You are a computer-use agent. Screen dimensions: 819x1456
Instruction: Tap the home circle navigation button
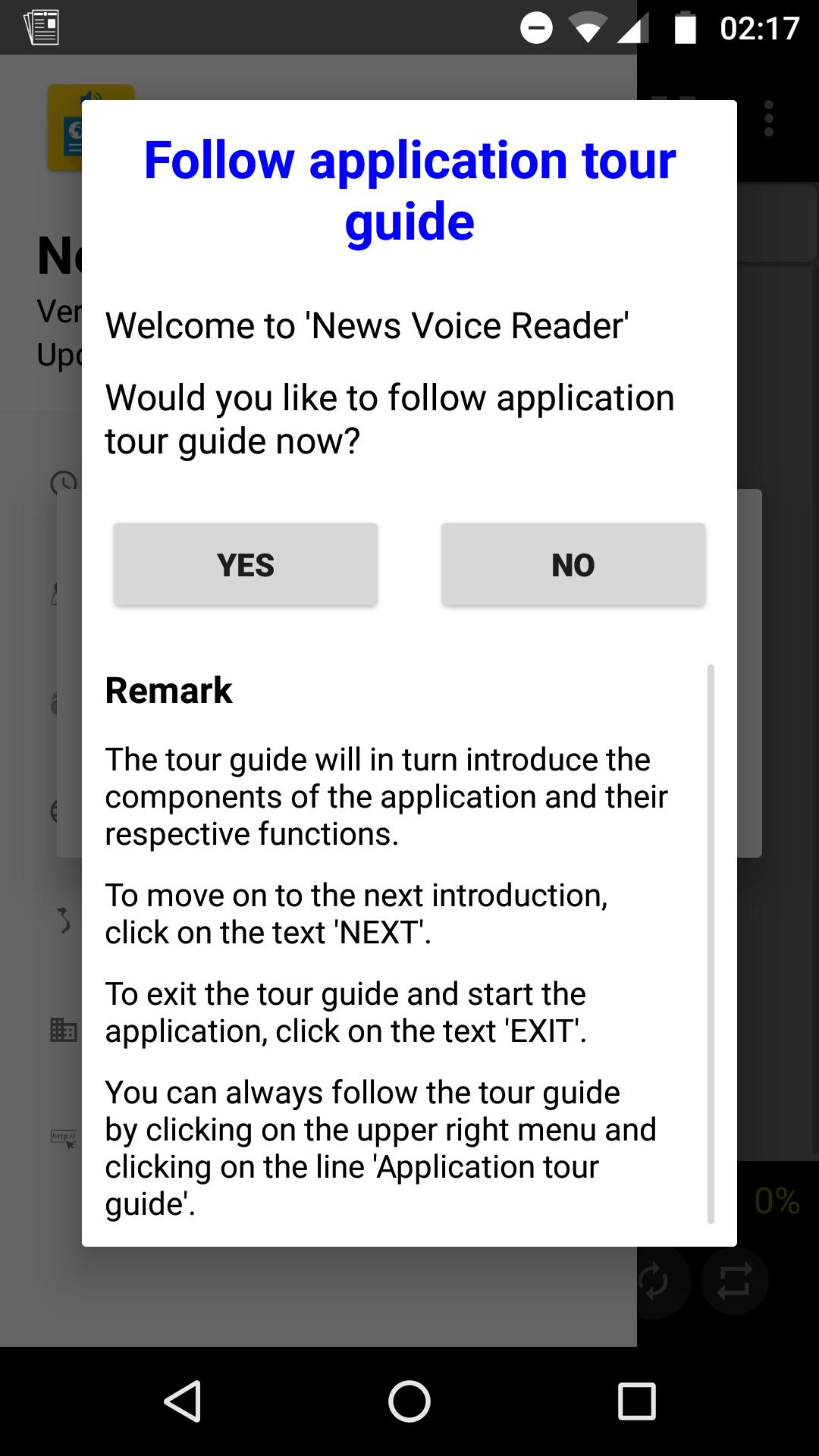(408, 1399)
